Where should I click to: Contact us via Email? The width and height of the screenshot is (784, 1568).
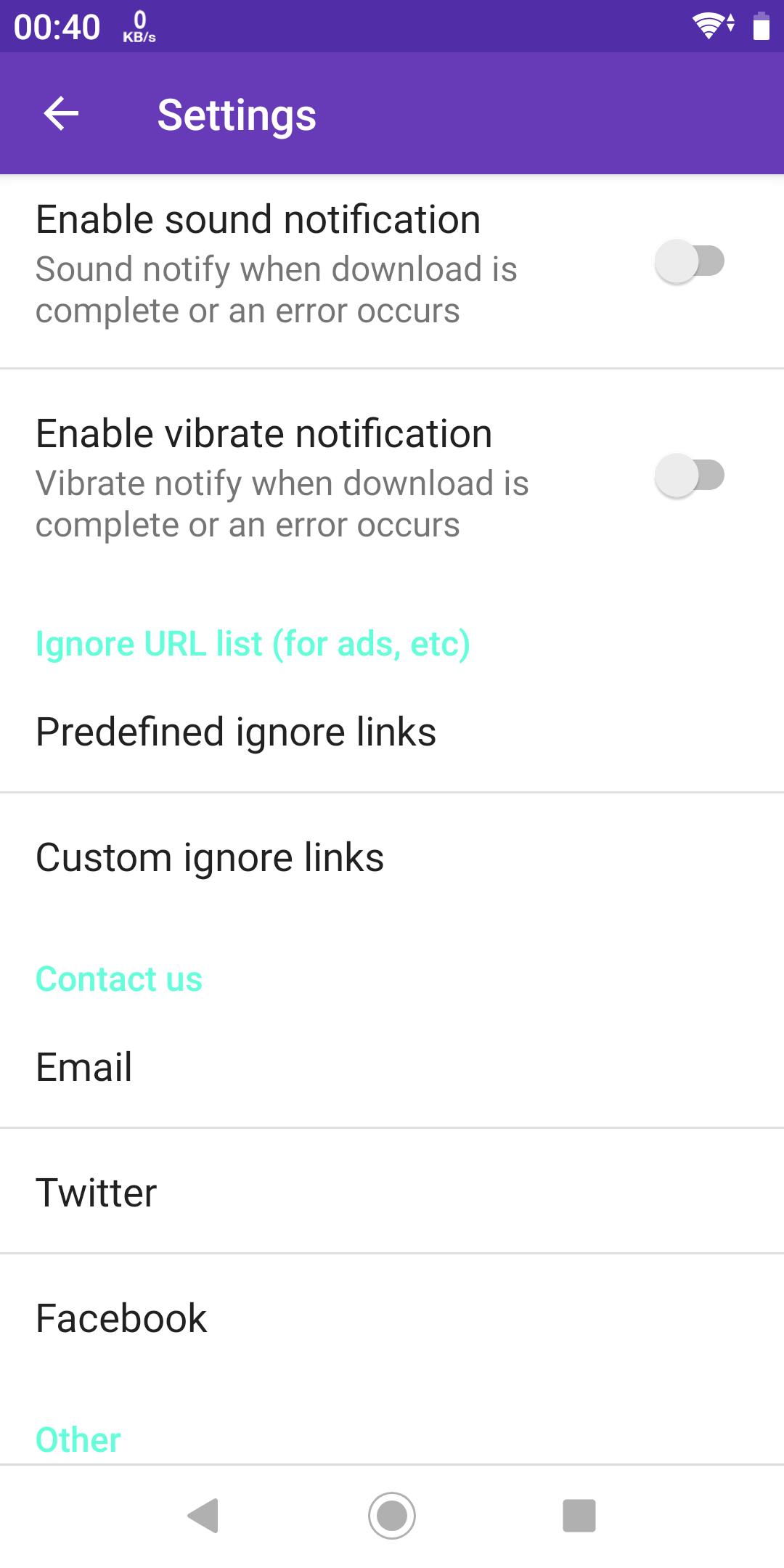click(x=392, y=1066)
